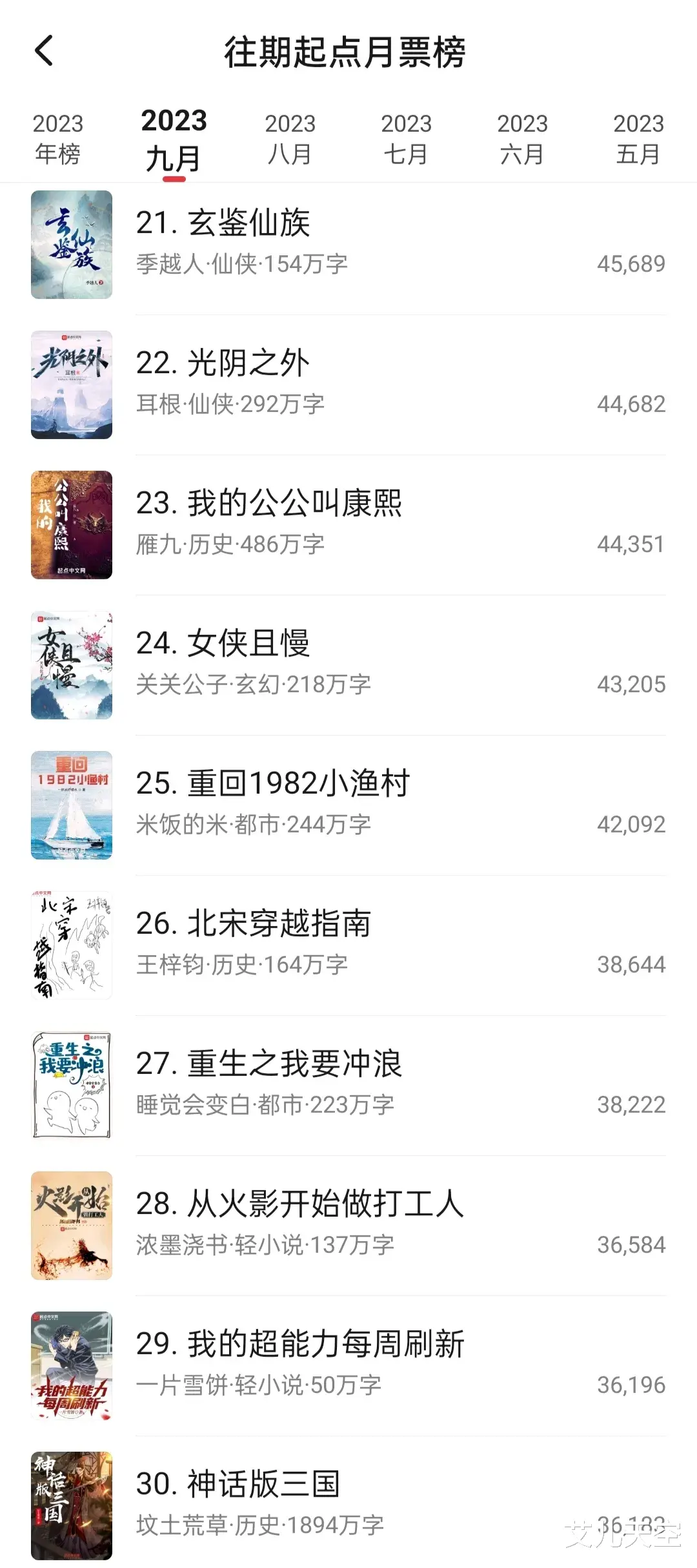View details of 我的公公叫康熙
This screenshot has height=1568, width=697.
pyautogui.click(x=348, y=524)
